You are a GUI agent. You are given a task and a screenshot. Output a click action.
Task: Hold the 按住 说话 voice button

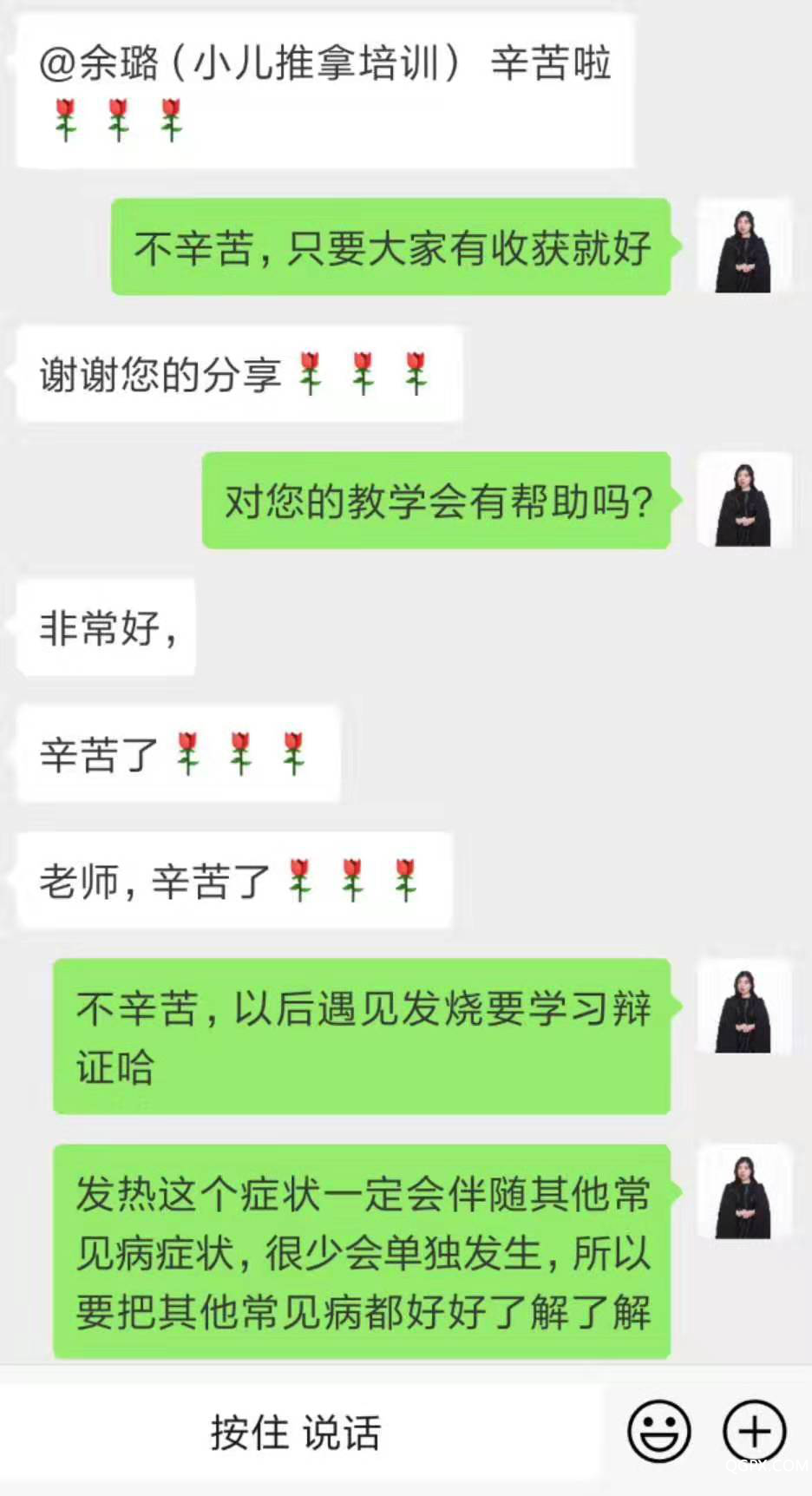tap(296, 1433)
